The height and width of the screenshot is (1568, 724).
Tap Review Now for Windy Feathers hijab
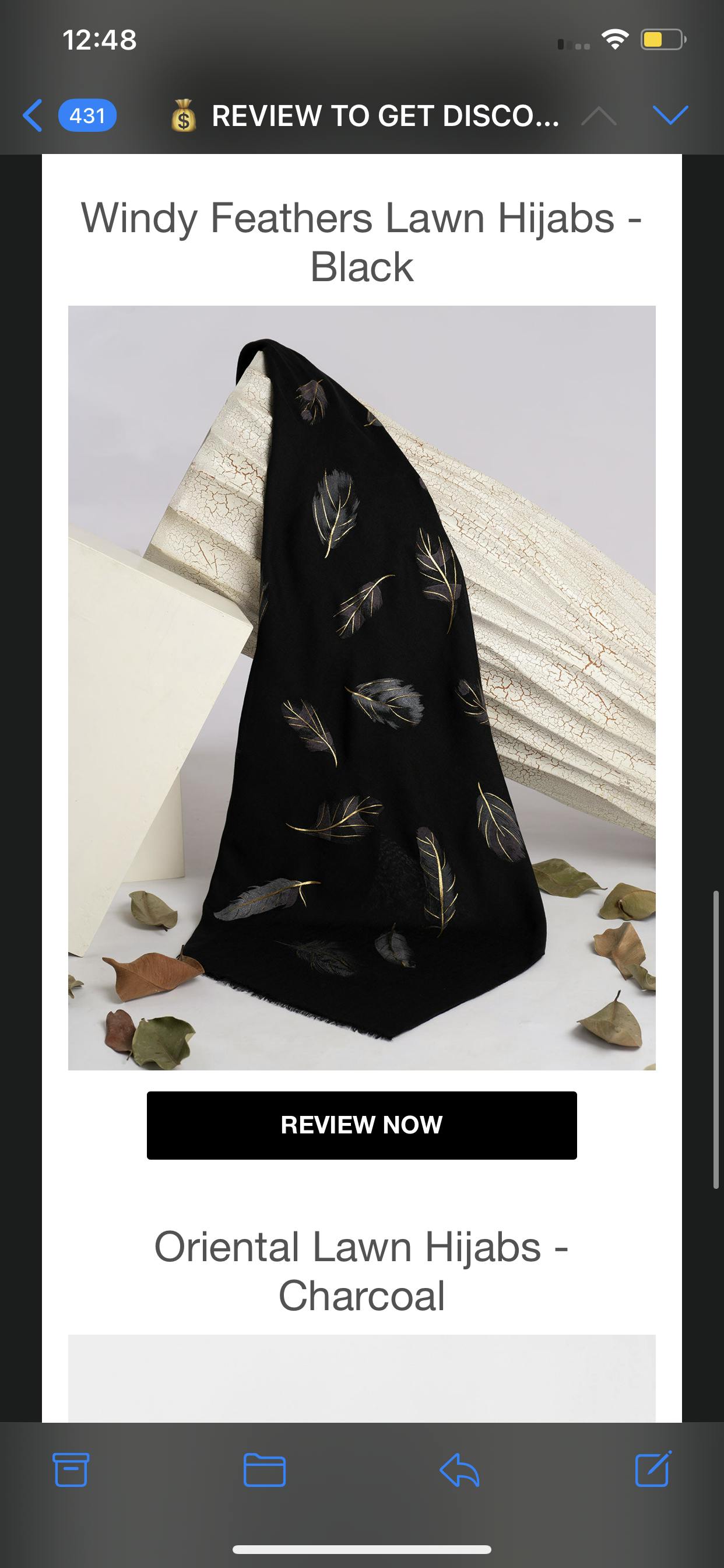pos(361,1125)
